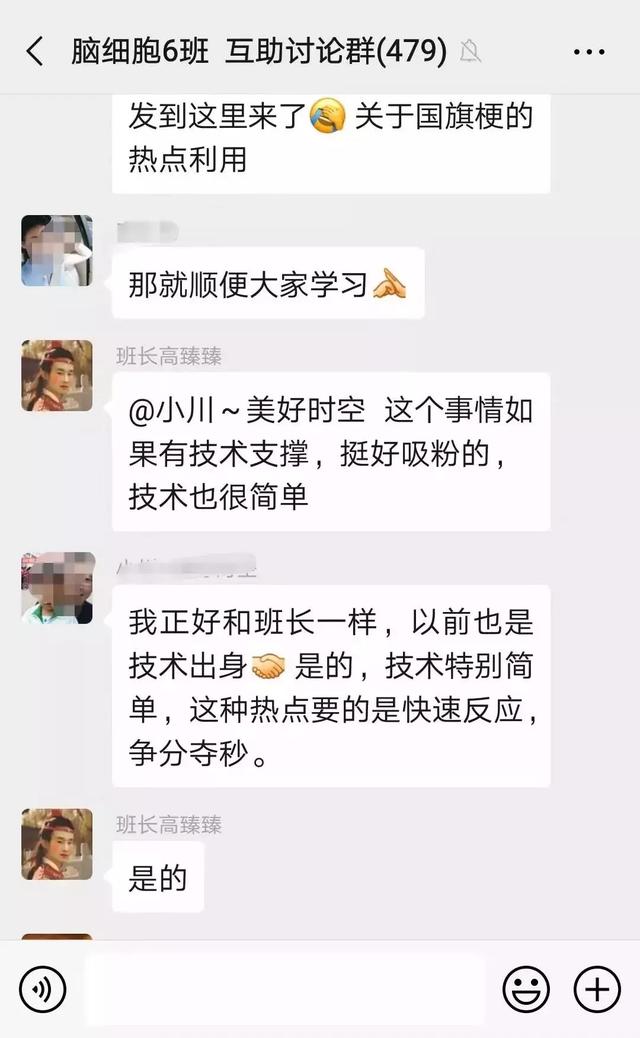This screenshot has width=640, height=1038.
Task: Open the emoji sticker panel
Action: (525, 990)
